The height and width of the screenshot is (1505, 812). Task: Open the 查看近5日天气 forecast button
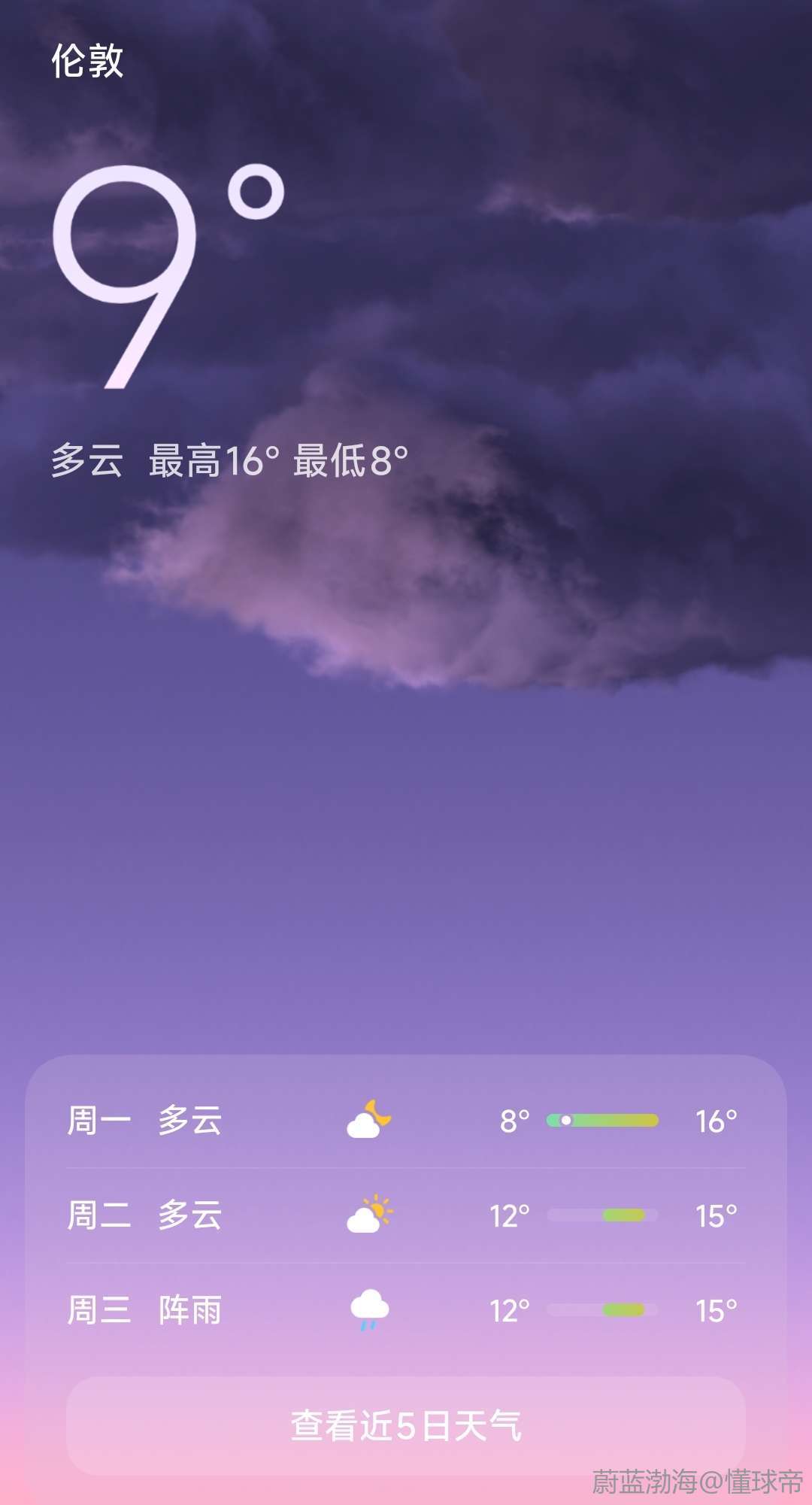pos(406,1425)
